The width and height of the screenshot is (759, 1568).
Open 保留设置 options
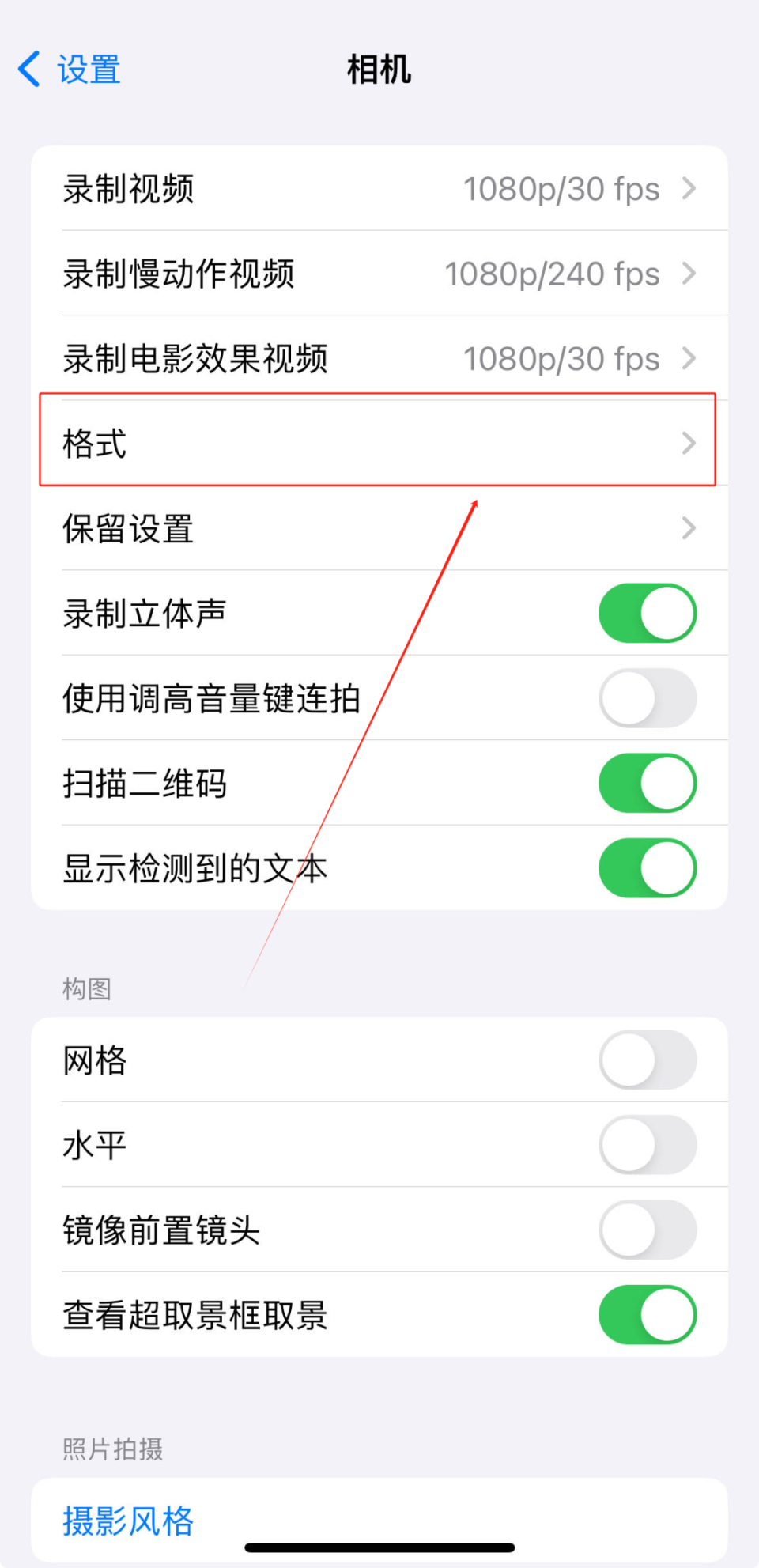click(379, 528)
